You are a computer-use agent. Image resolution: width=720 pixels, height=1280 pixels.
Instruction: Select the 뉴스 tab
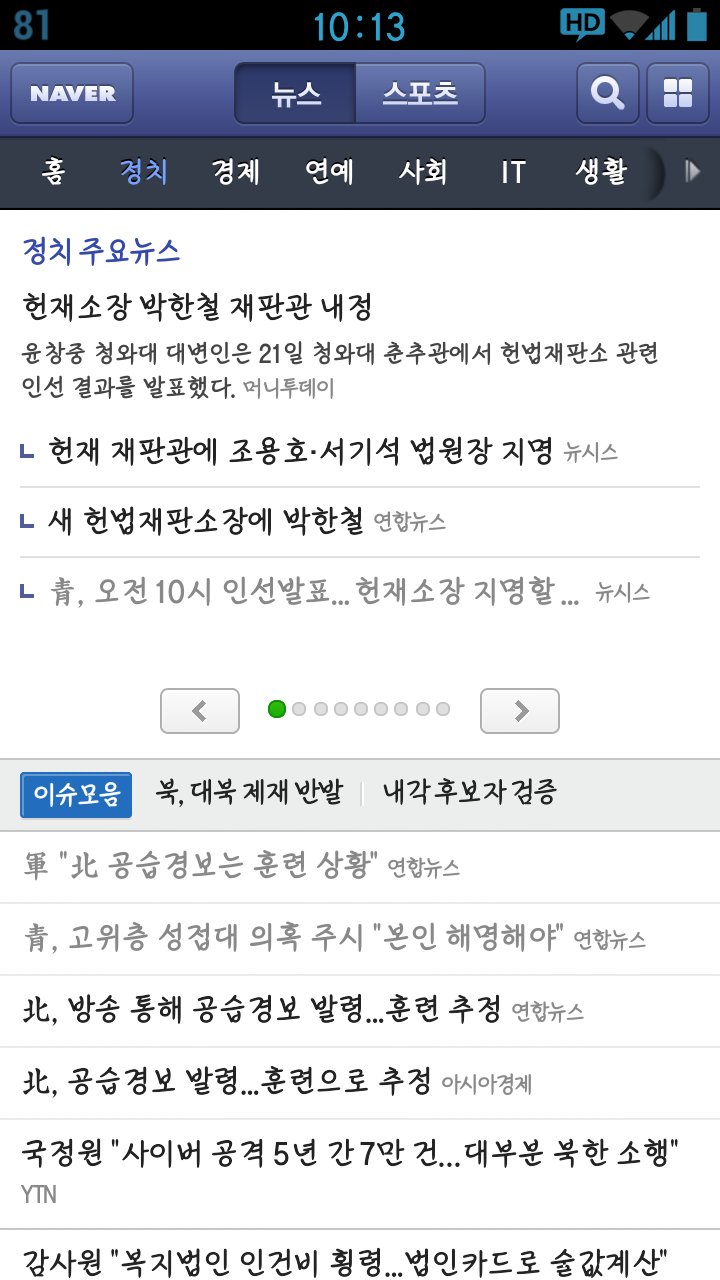pos(296,93)
